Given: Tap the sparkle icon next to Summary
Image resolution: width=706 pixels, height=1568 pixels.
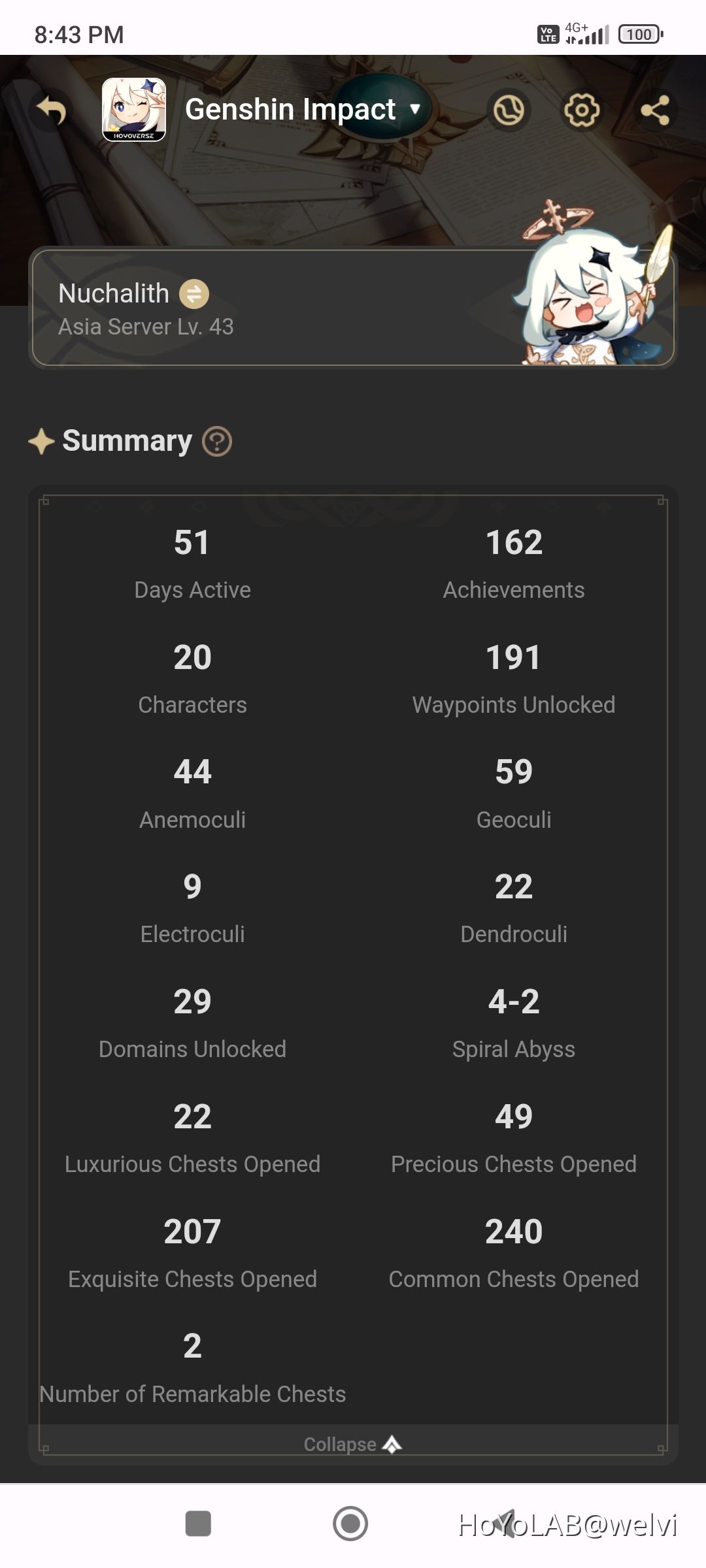Looking at the screenshot, I should pos(41,440).
